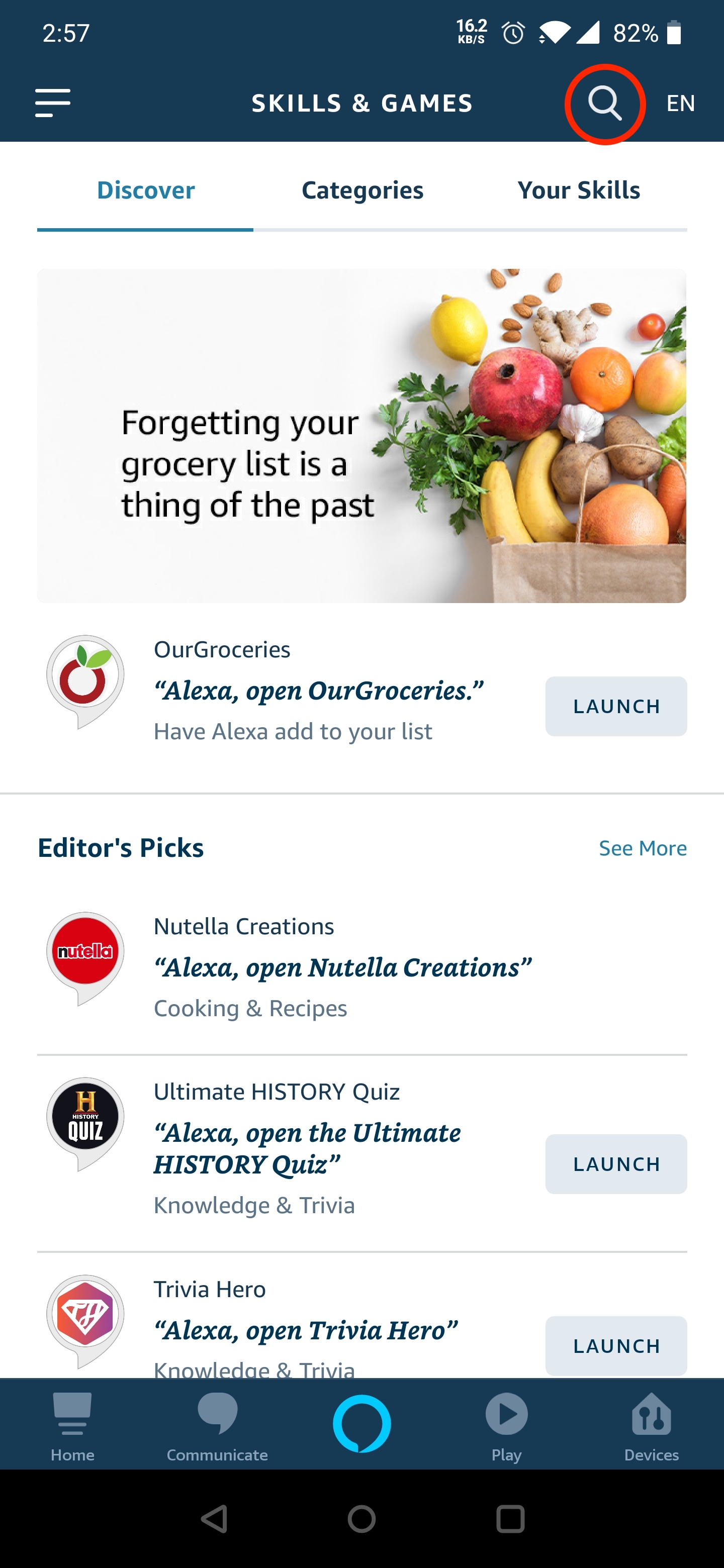
Task: Switch to the Categories tab
Action: [363, 190]
